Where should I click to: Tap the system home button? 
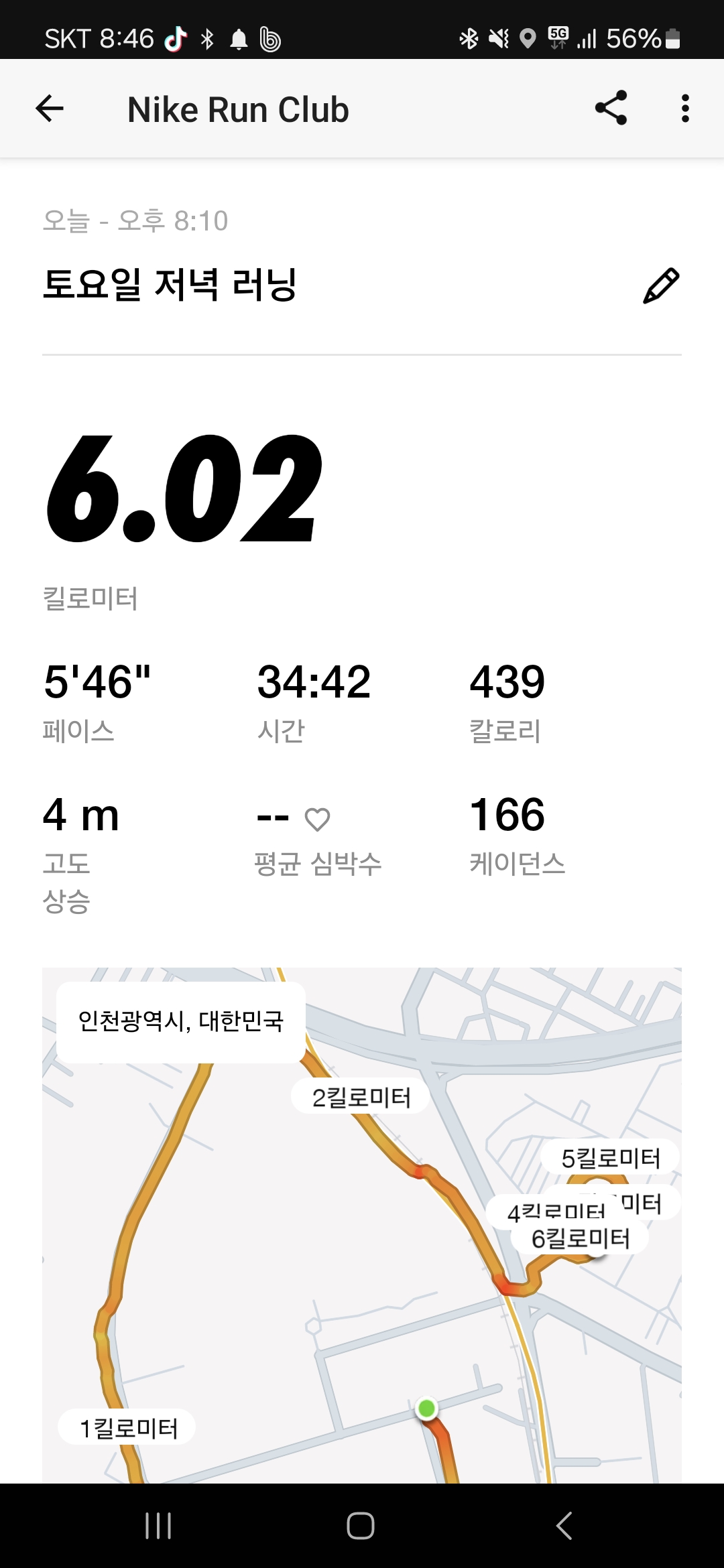[361, 1526]
